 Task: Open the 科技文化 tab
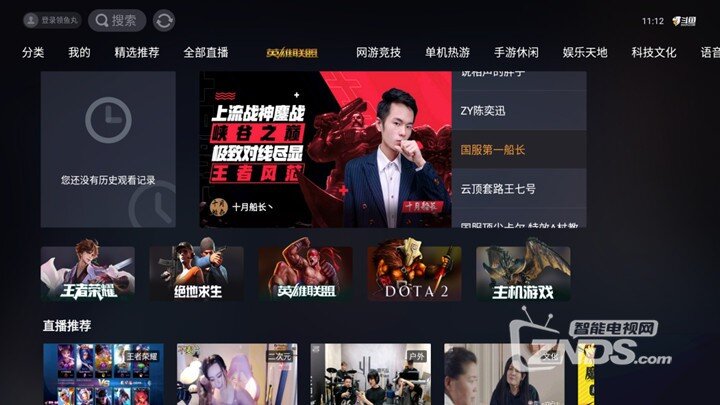coord(654,53)
